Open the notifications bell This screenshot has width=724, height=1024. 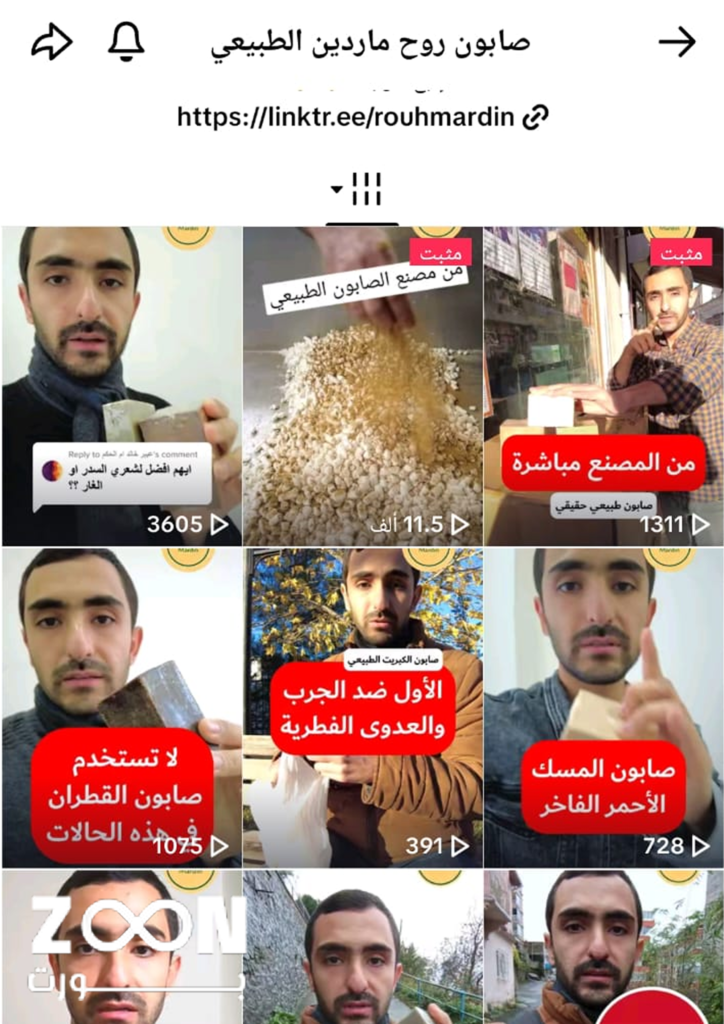click(126, 42)
